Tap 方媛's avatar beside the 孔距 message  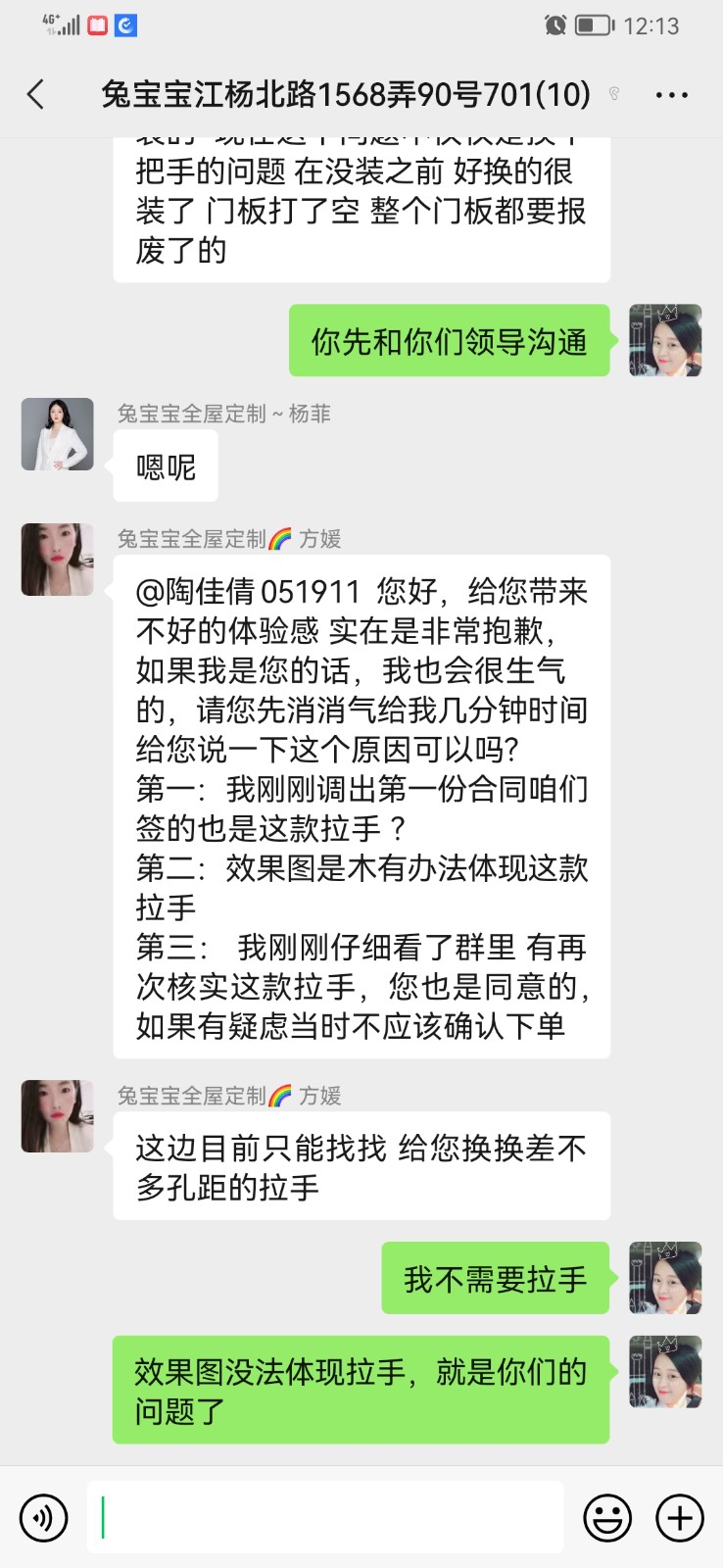(x=58, y=1116)
